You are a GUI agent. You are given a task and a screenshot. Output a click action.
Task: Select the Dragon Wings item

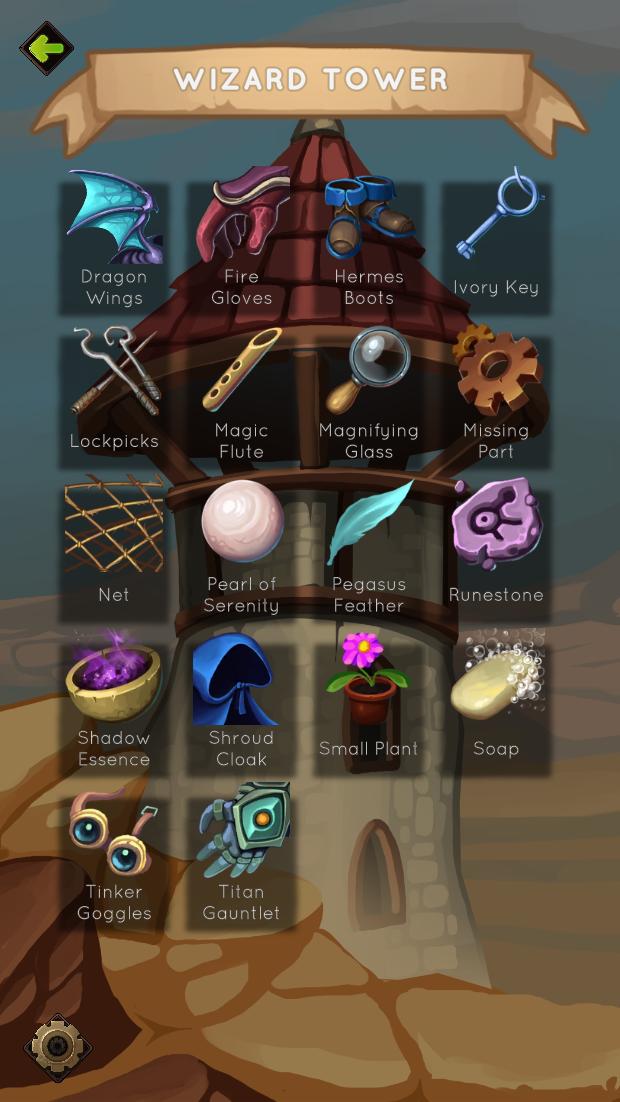(114, 242)
